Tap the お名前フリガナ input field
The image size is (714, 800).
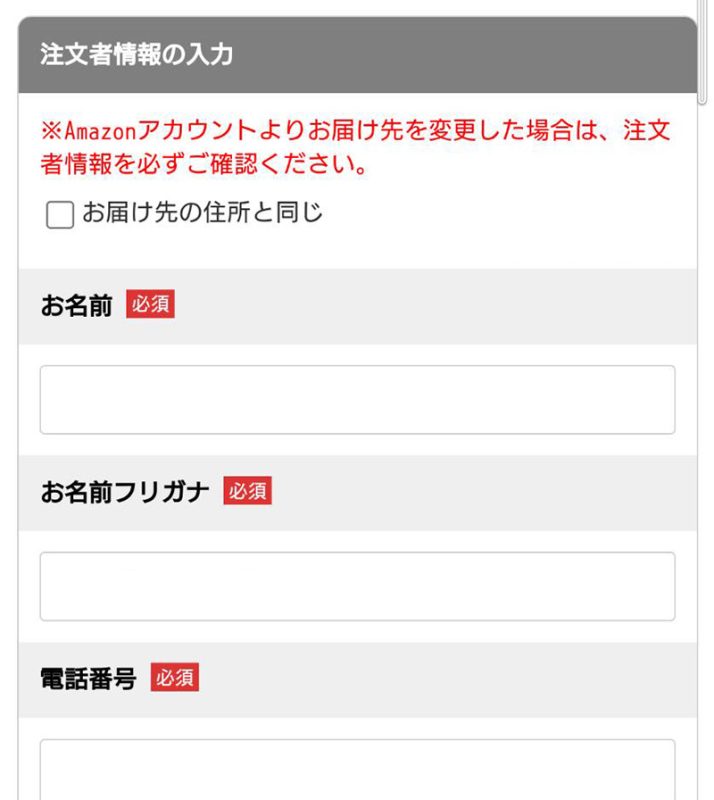pyautogui.click(x=357, y=587)
